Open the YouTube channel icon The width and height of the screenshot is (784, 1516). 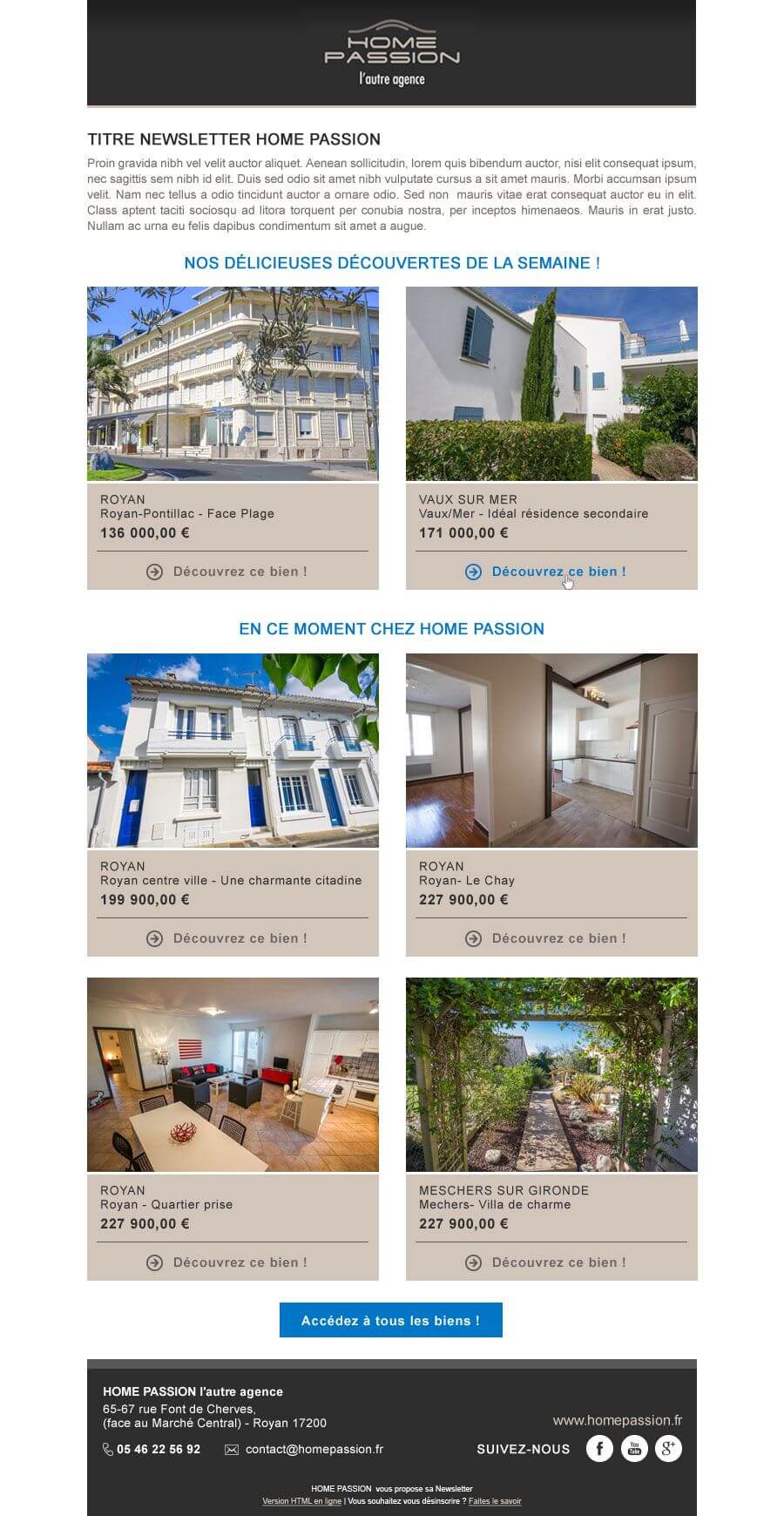[634, 1448]
